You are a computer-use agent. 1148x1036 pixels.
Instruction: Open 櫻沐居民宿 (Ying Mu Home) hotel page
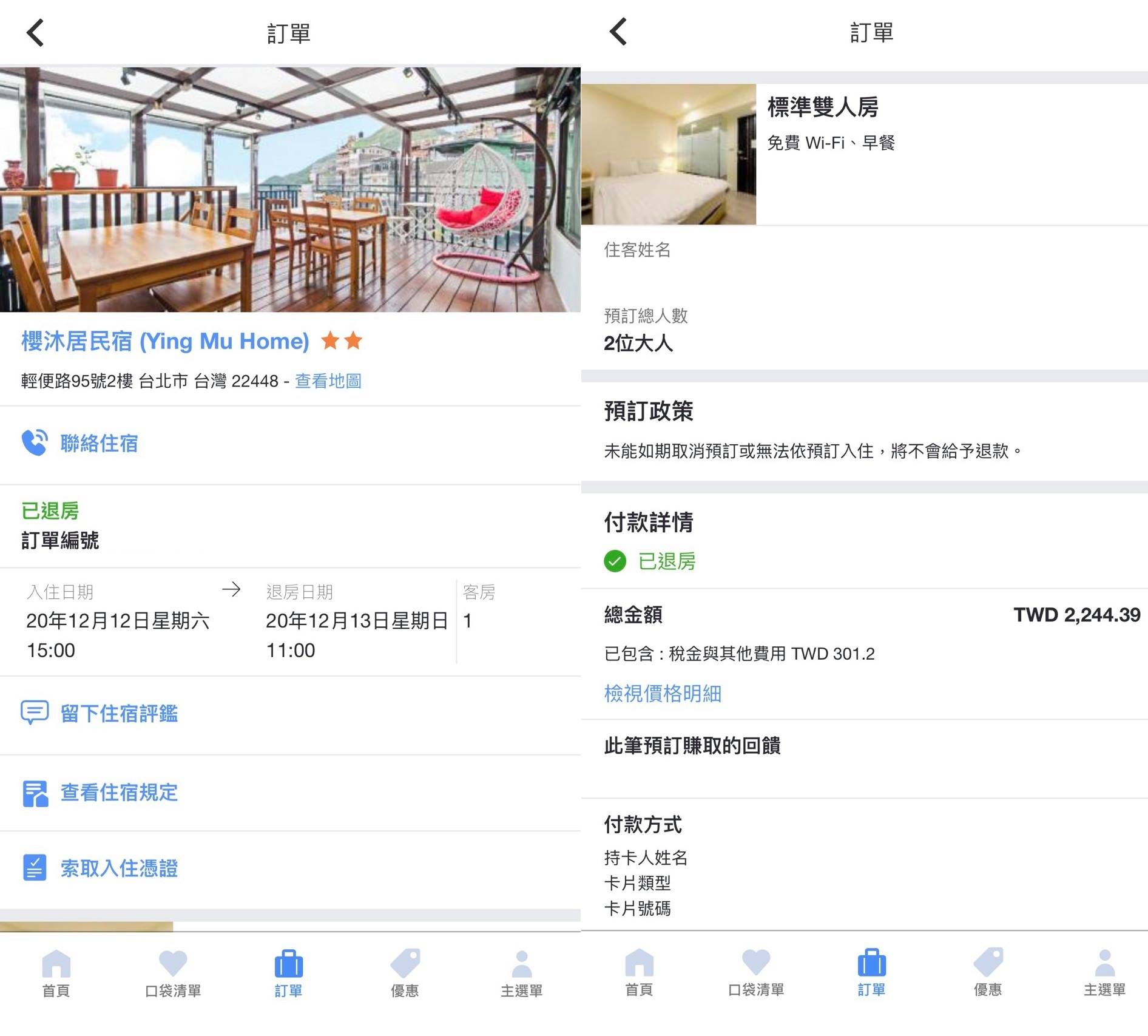tap(165, 341)
